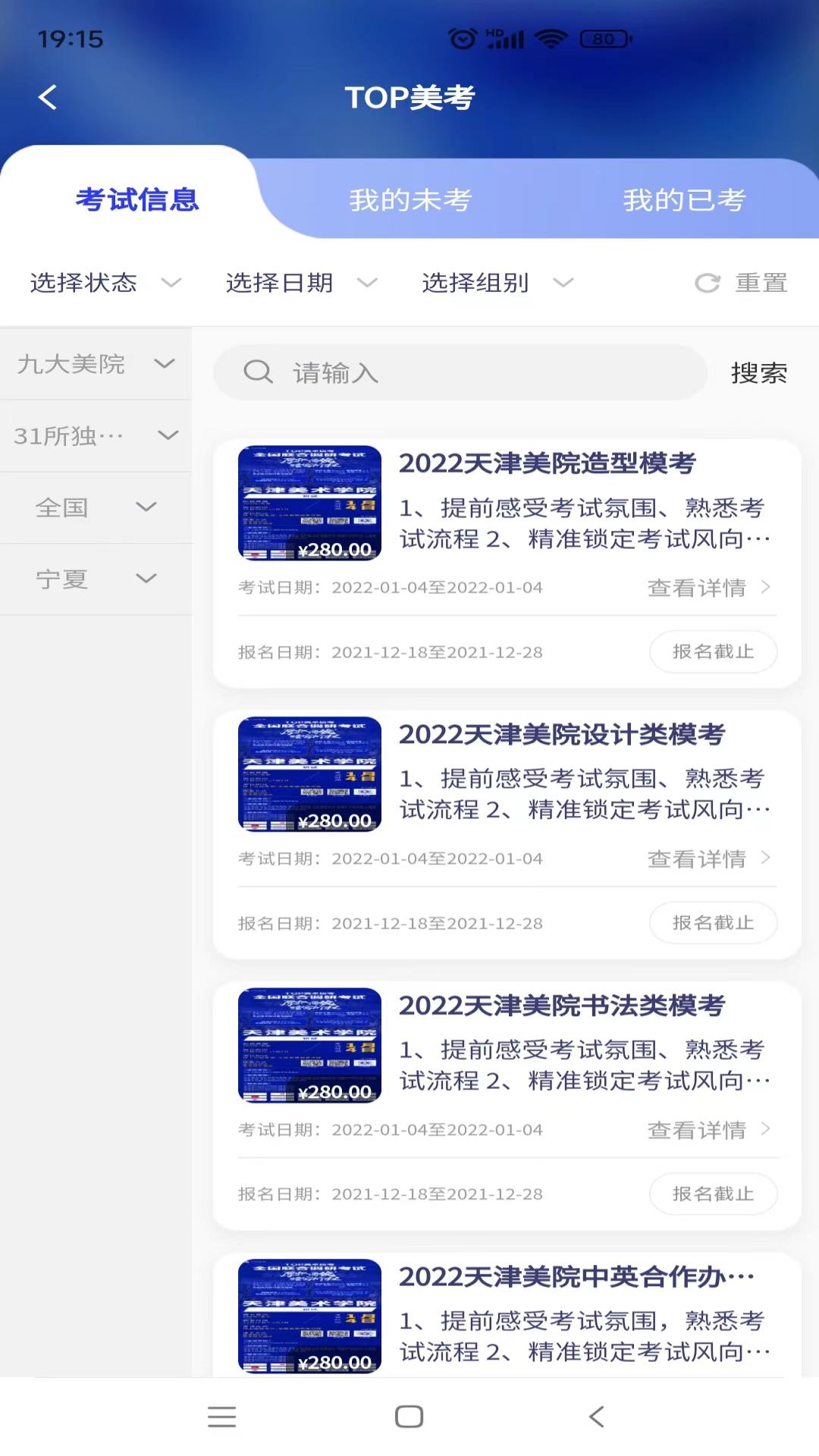Open 2022天津美院中英合作办… exam card
This screenshot has width=819, height=1456.
pos(576,1277)
